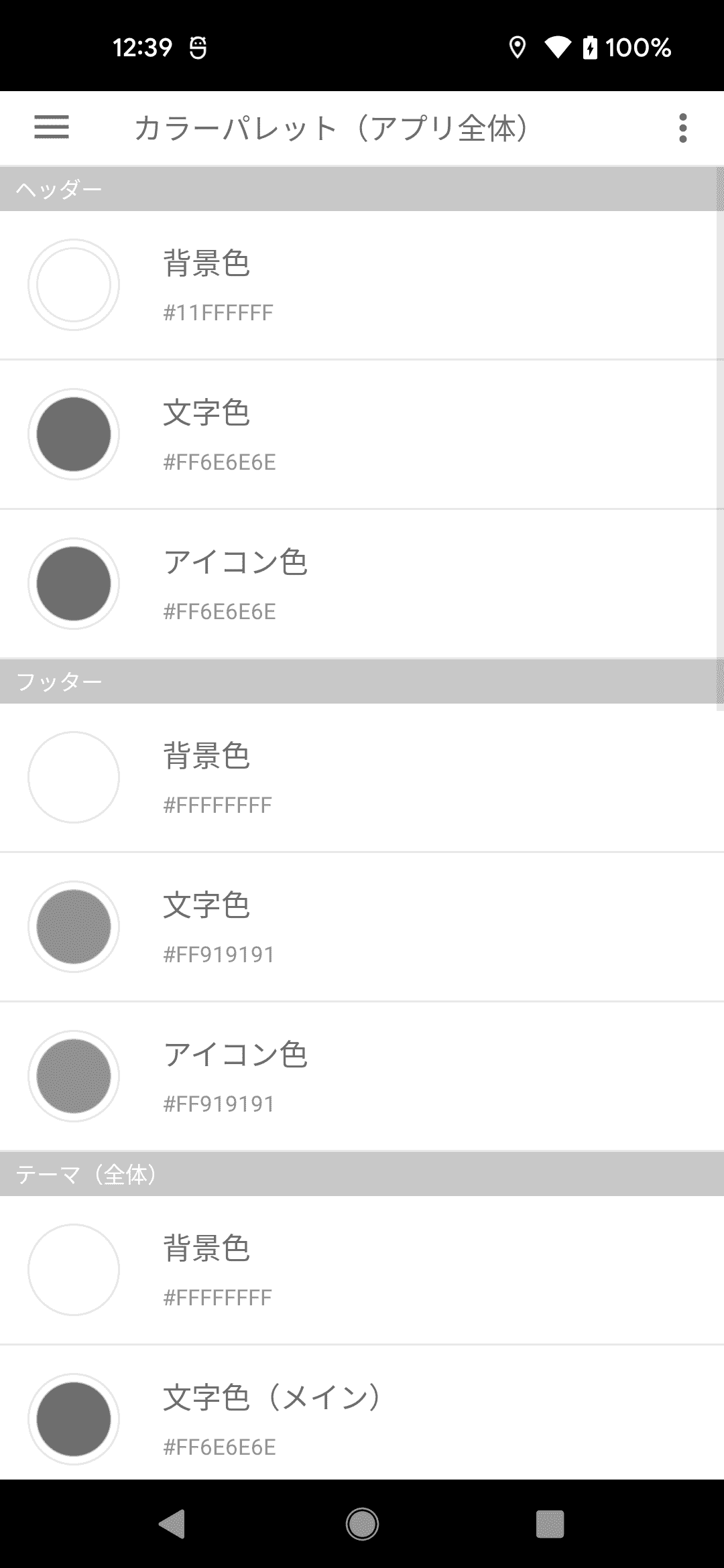Screen dimensions: 724x1568
Task: Open the three-dot overflow menu
Action: click(x=682, y=127)
